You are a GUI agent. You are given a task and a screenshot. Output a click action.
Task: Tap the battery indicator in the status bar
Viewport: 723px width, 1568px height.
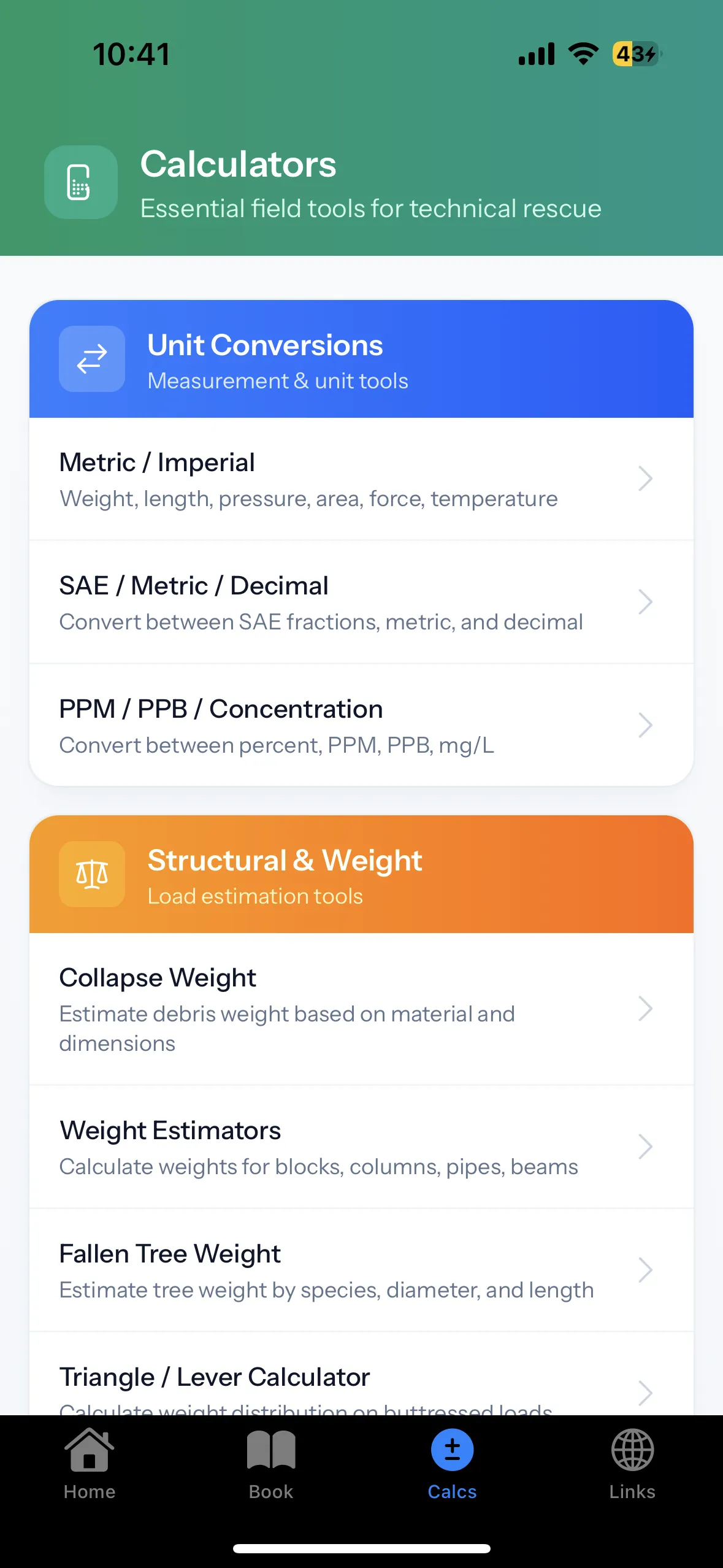pos(635,54)
